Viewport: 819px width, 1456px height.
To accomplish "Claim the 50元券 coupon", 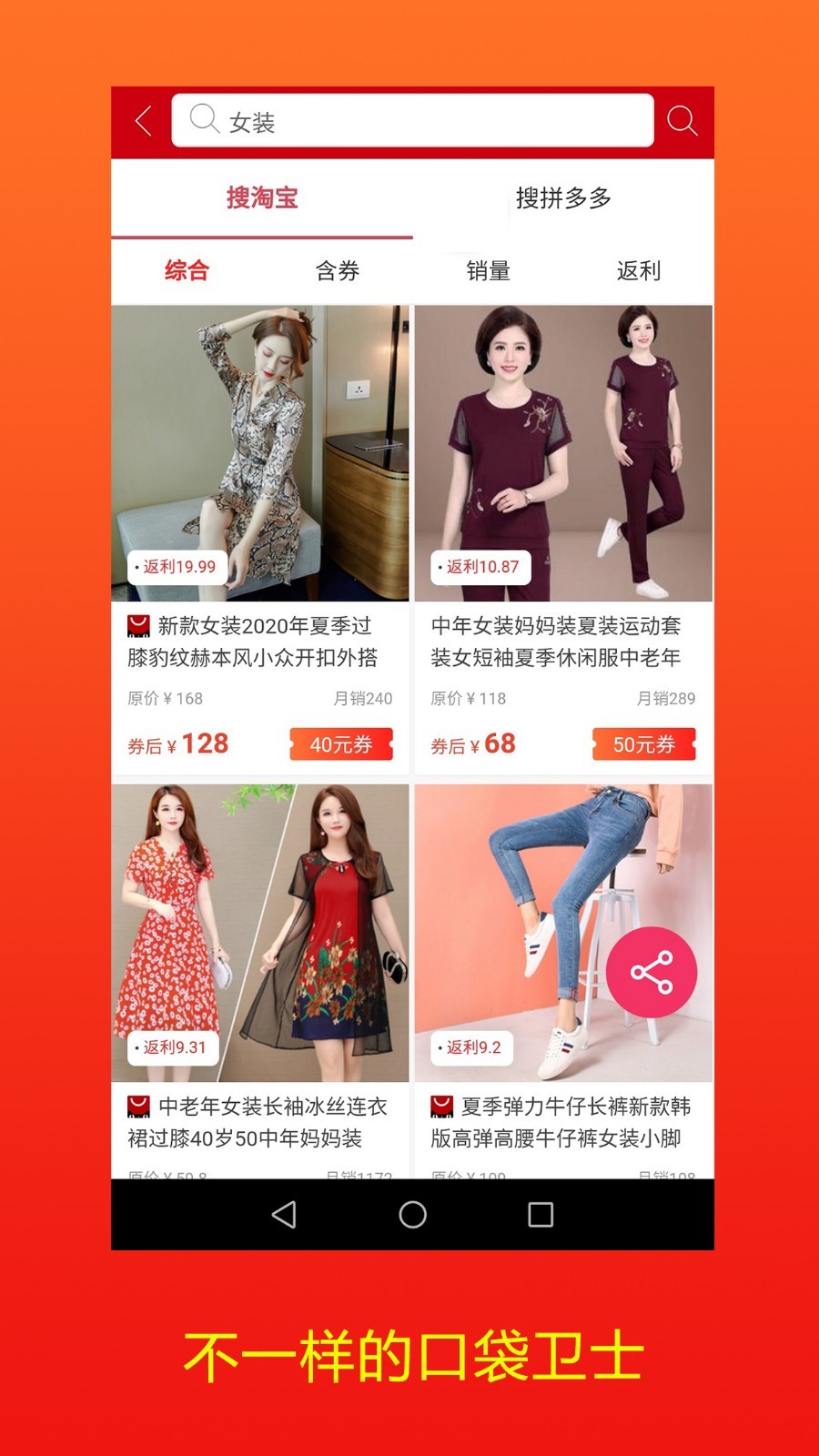I will pos(644,744).
